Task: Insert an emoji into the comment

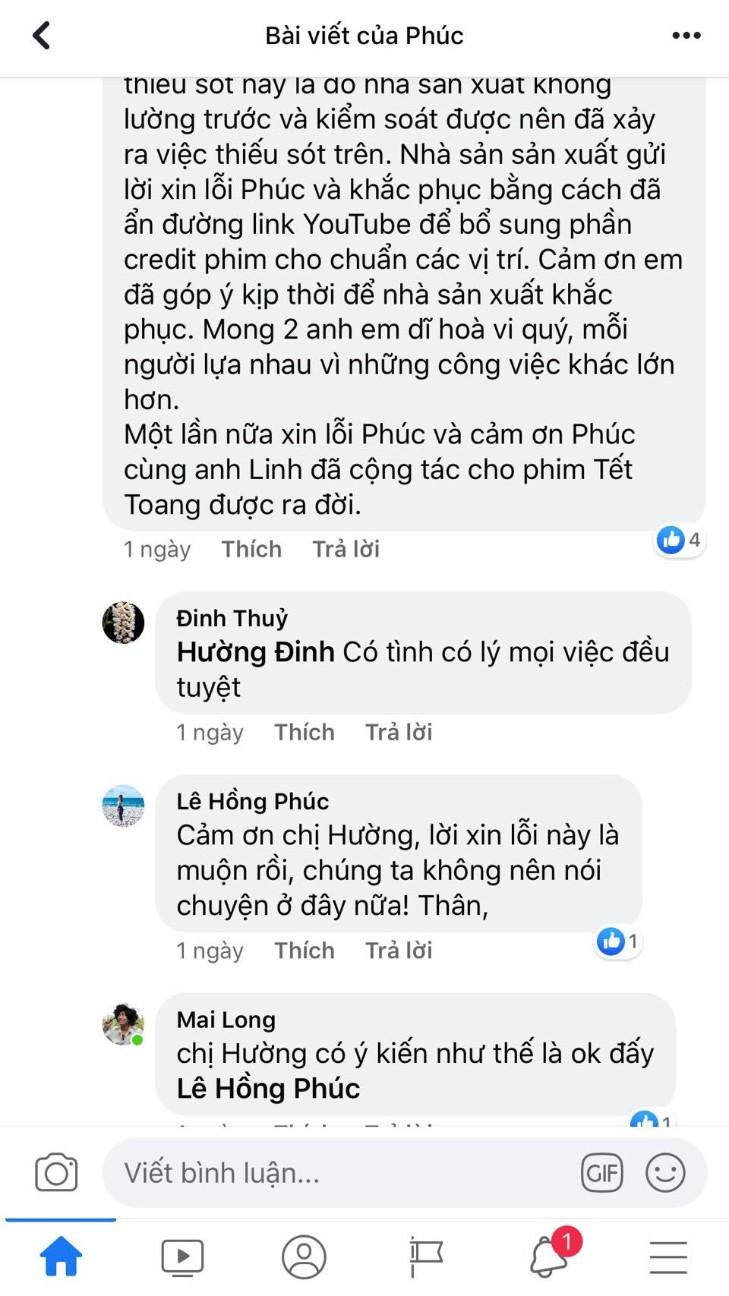Action: [x=664, y=1172]
